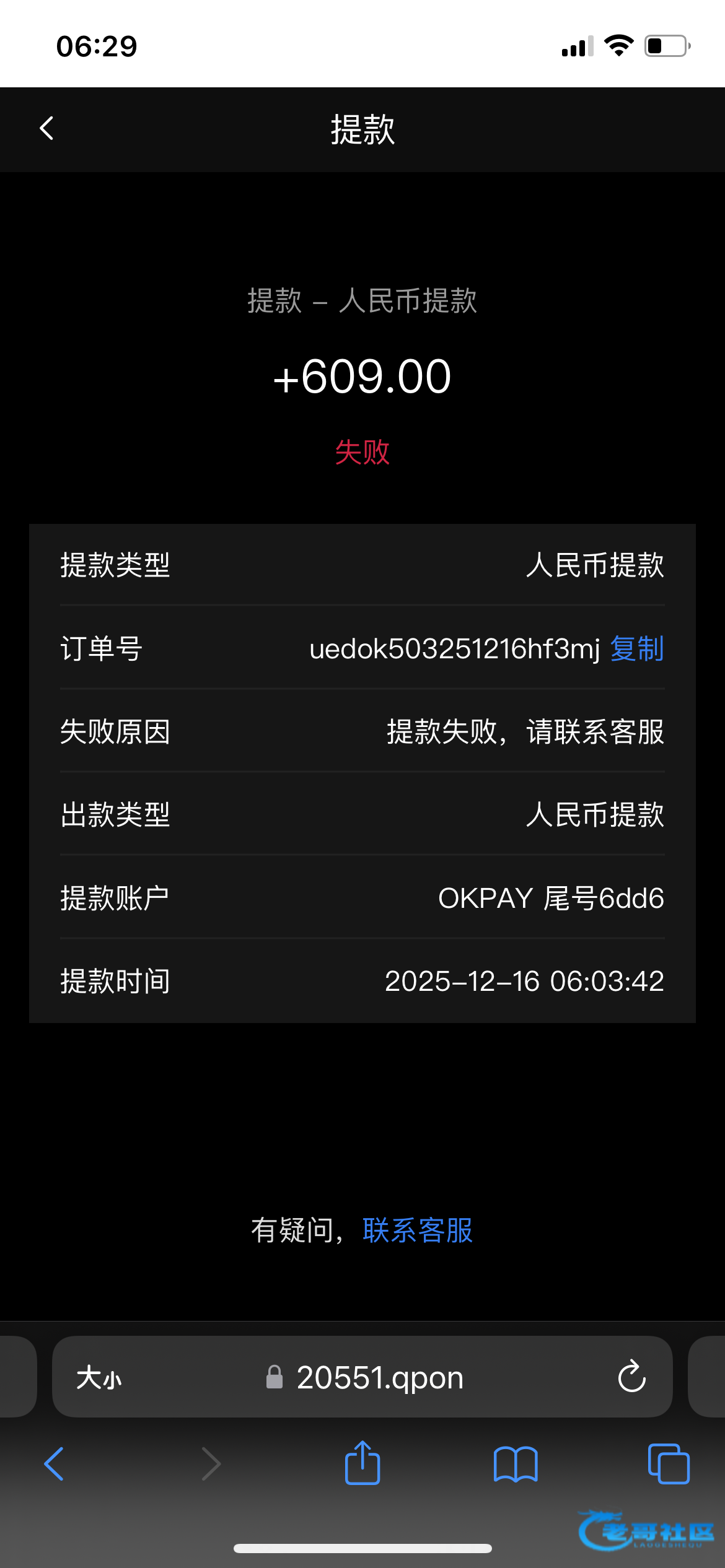Screen dimensions: 725x1568
Task: Open the 大小 page settings menu
Action: 99,1378
